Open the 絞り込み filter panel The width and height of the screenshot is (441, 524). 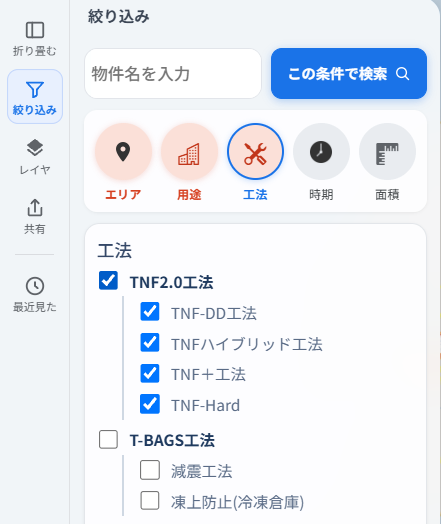coord(35,97)
